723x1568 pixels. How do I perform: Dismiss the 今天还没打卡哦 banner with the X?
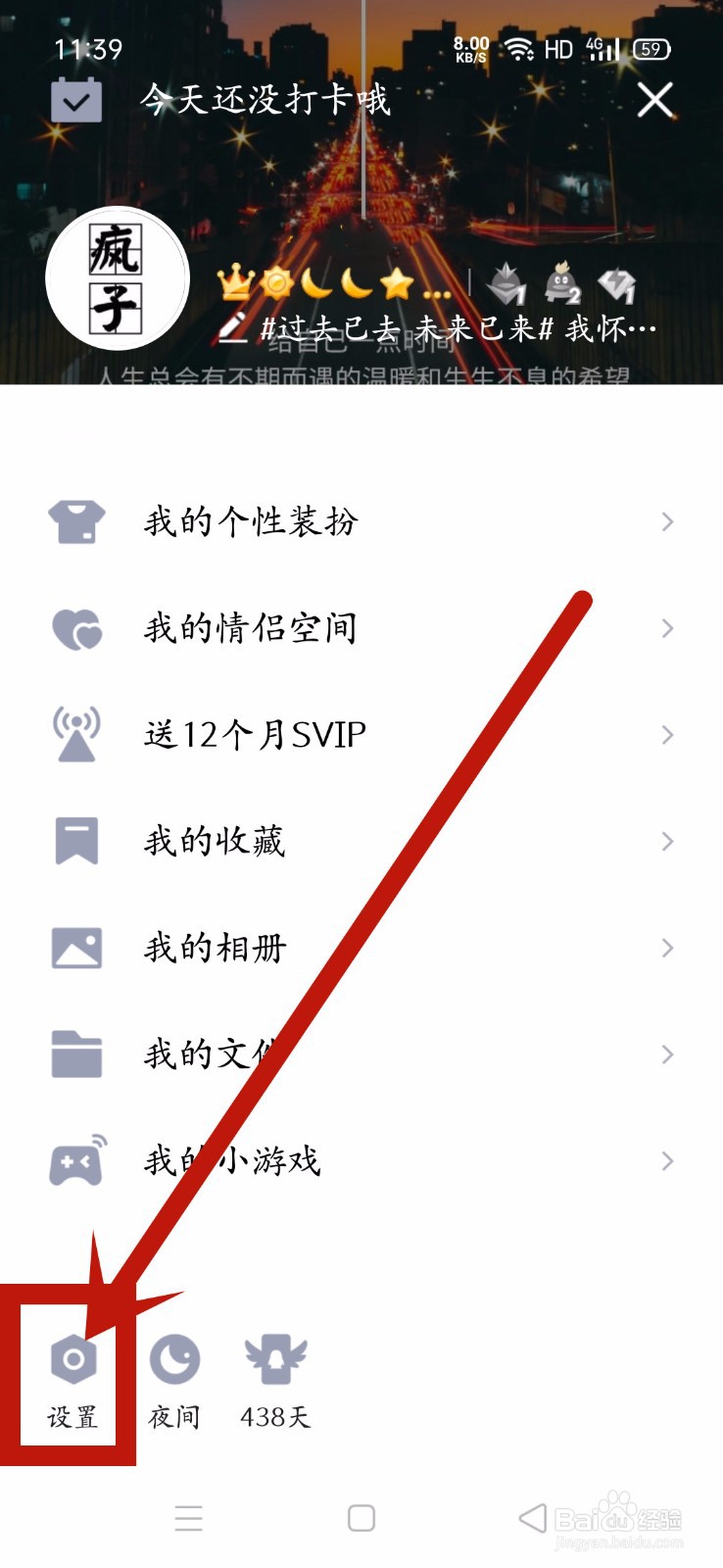(x=654, y=101)
